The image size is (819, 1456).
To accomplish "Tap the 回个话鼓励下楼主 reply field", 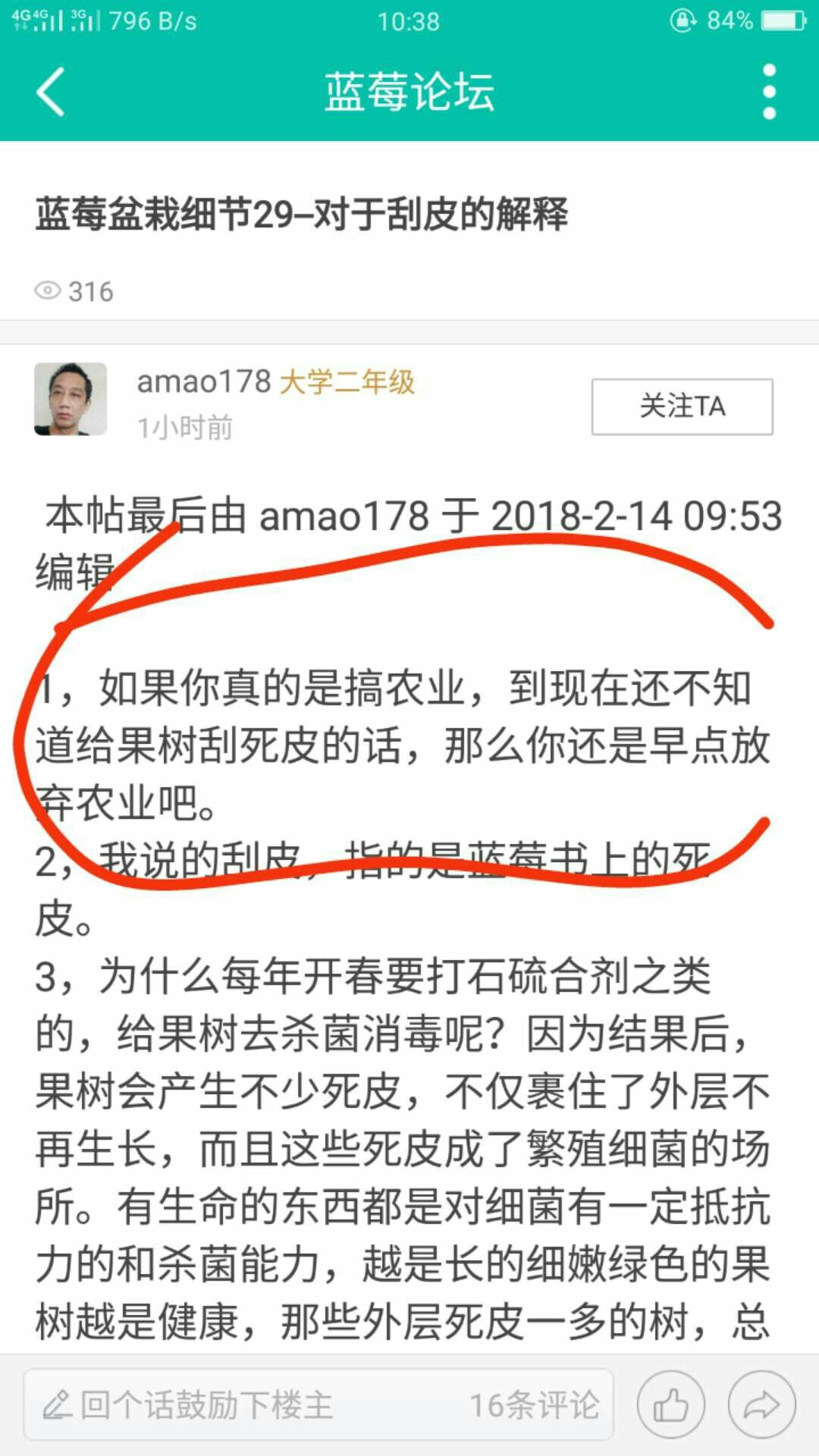I will 205,1405.
